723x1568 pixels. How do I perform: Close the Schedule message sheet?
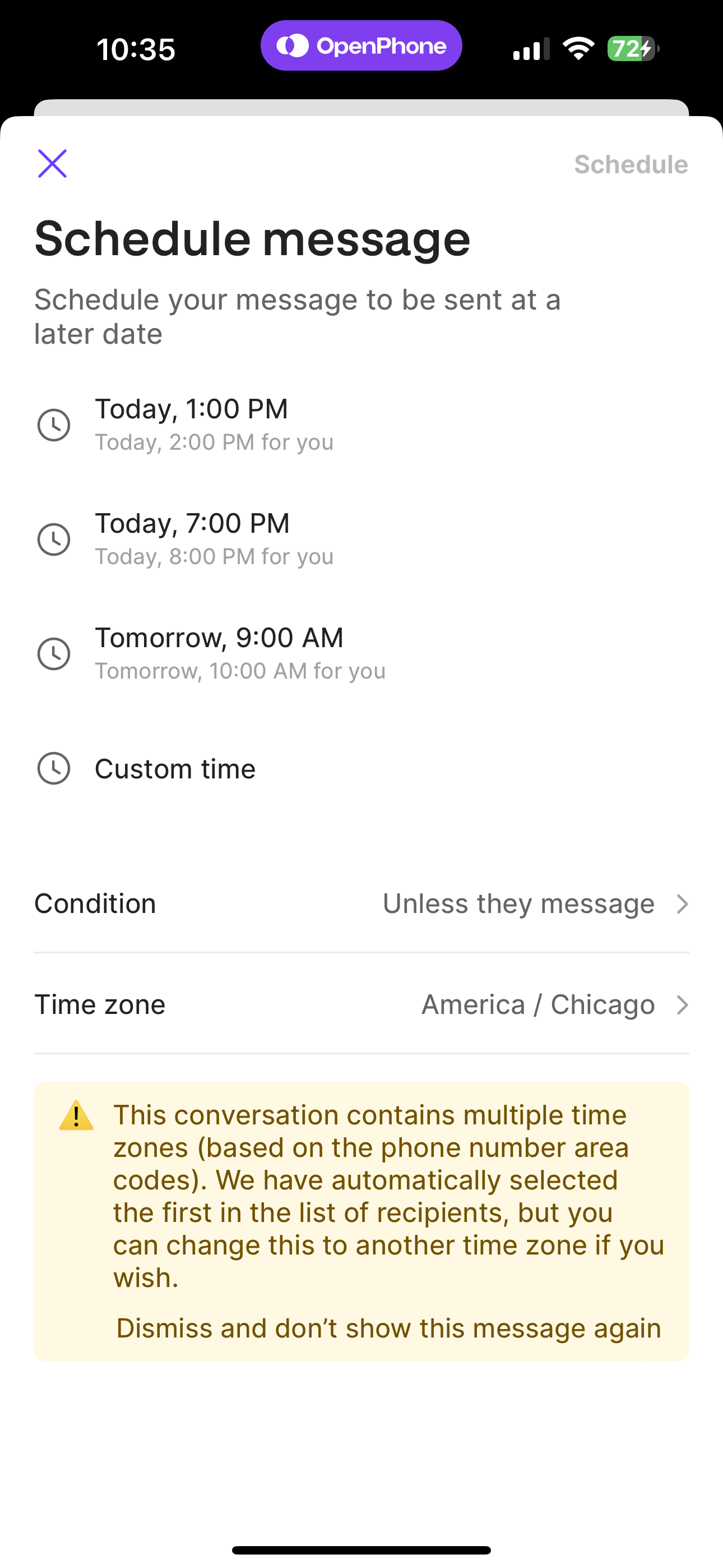tap(52, 164)
